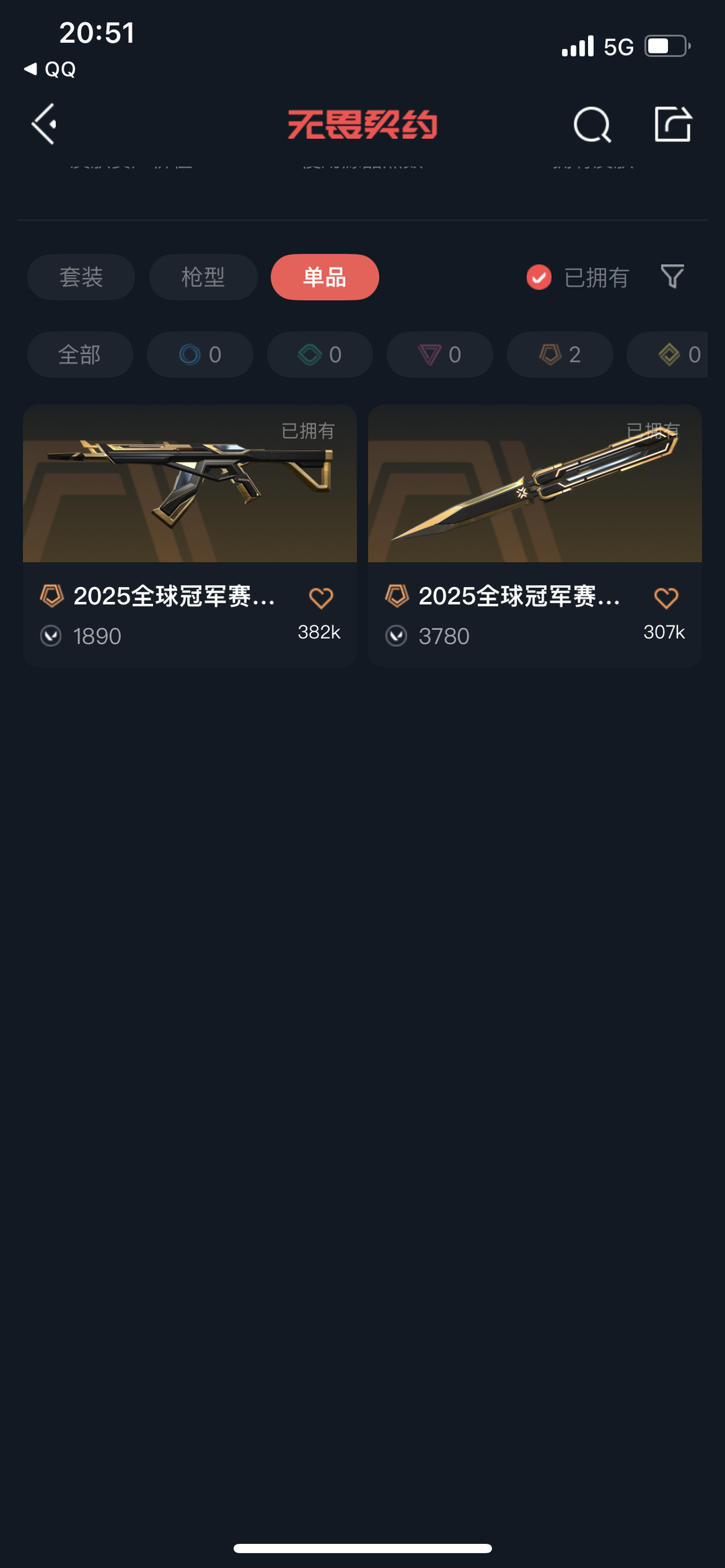Share this page via the share icon
Image resolution: width=725 pixels, height=1568 pixels.
[x=673, y=124]
